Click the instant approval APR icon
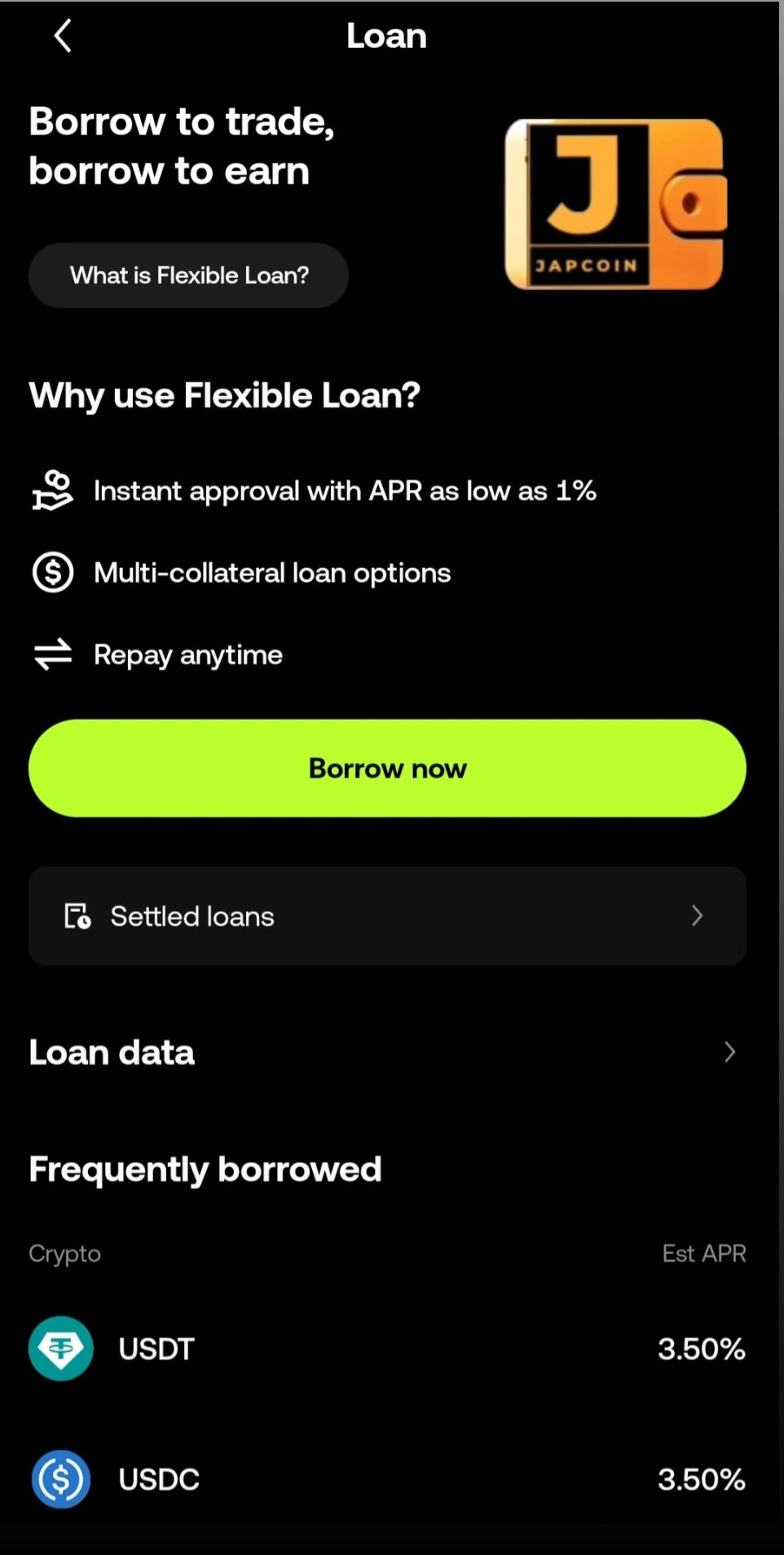 click(51, 491)
